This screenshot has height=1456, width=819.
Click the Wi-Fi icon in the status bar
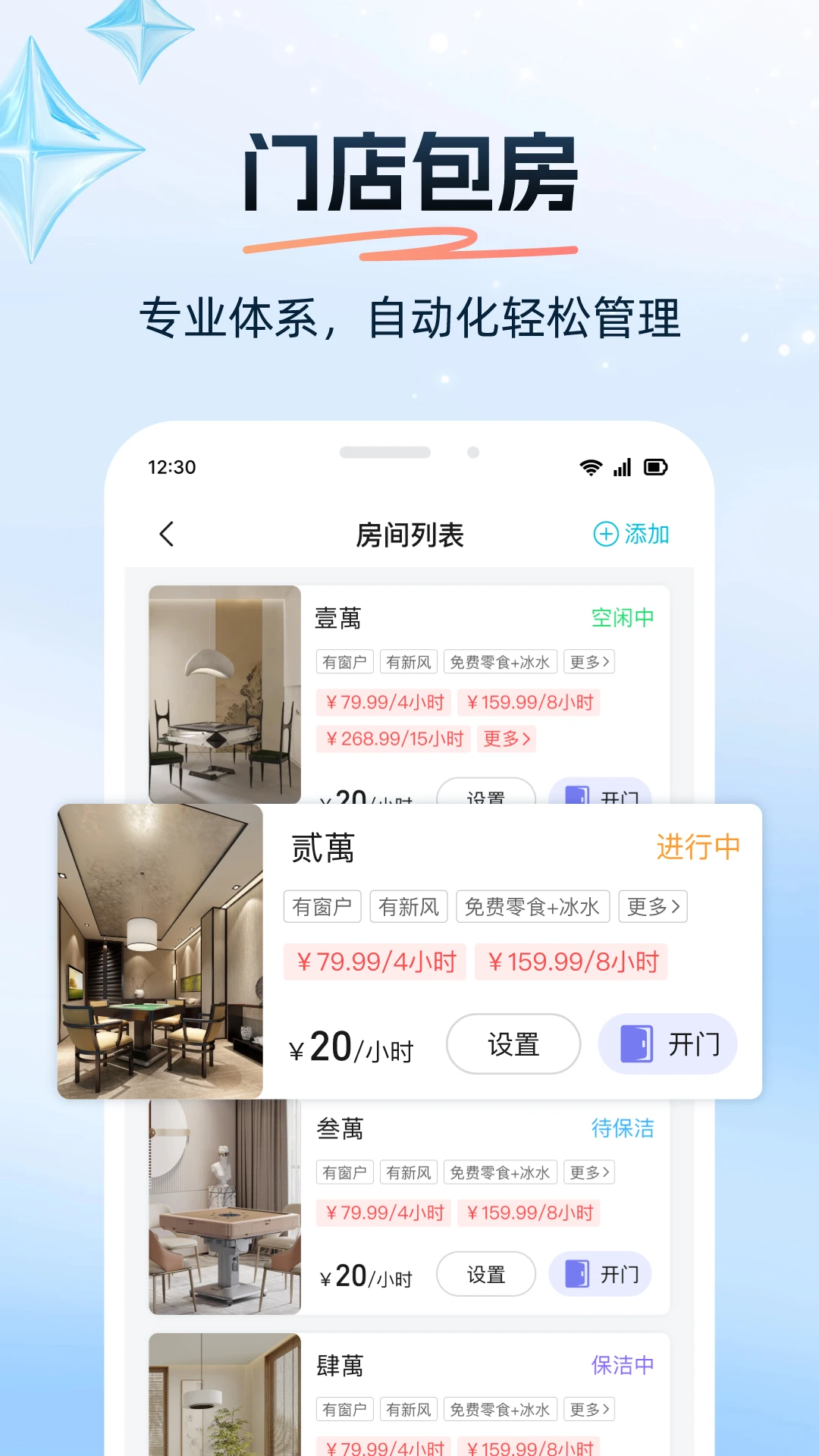(x=590, y=467)
